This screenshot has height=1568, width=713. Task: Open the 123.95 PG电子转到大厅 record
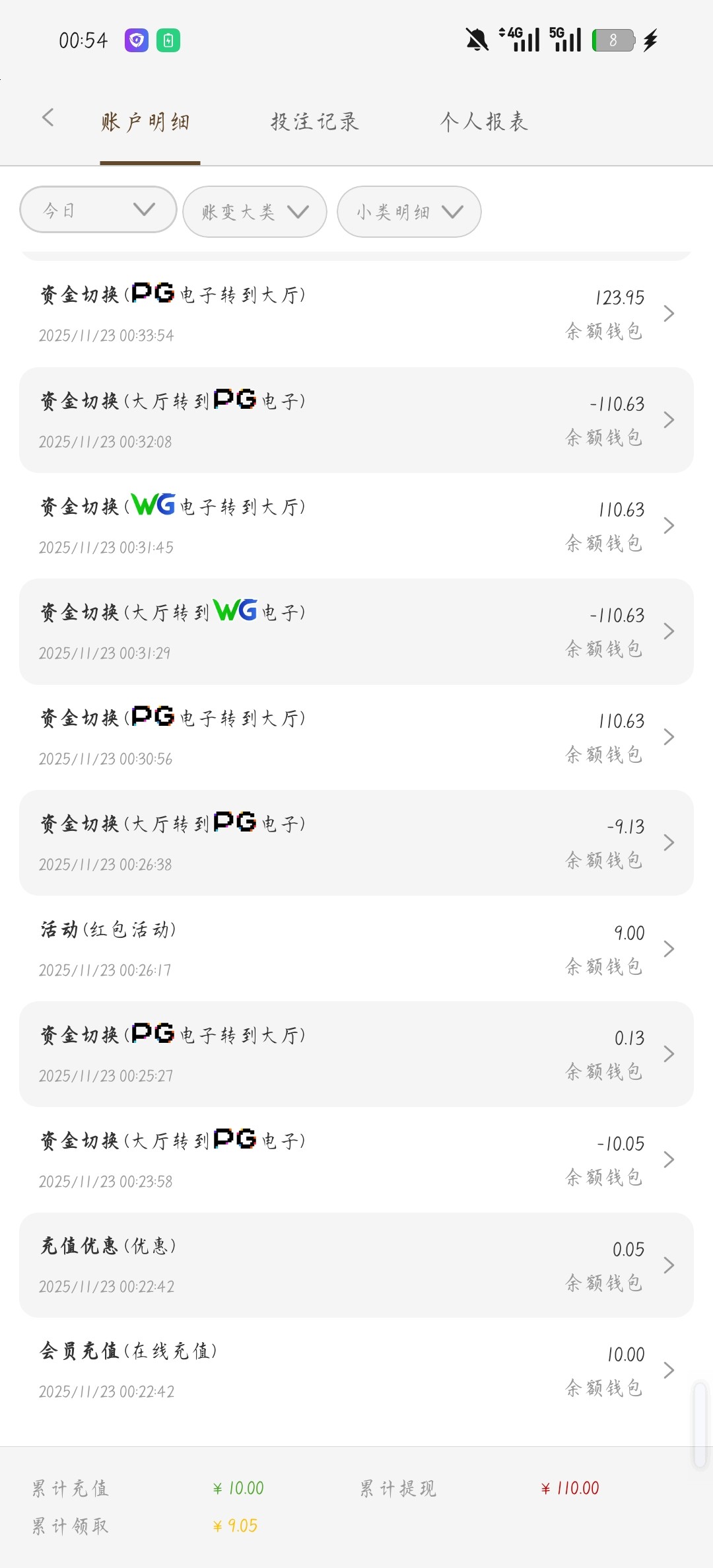[356, 314]
